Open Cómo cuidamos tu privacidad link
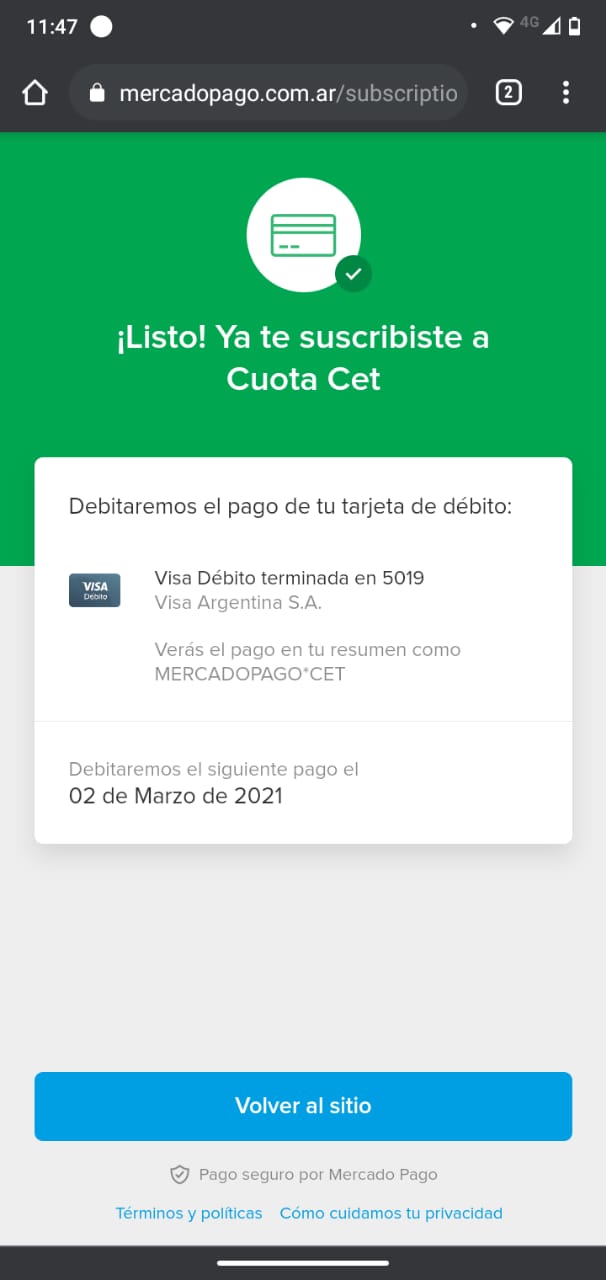606x1280 pixels. tap(391, 1213)
